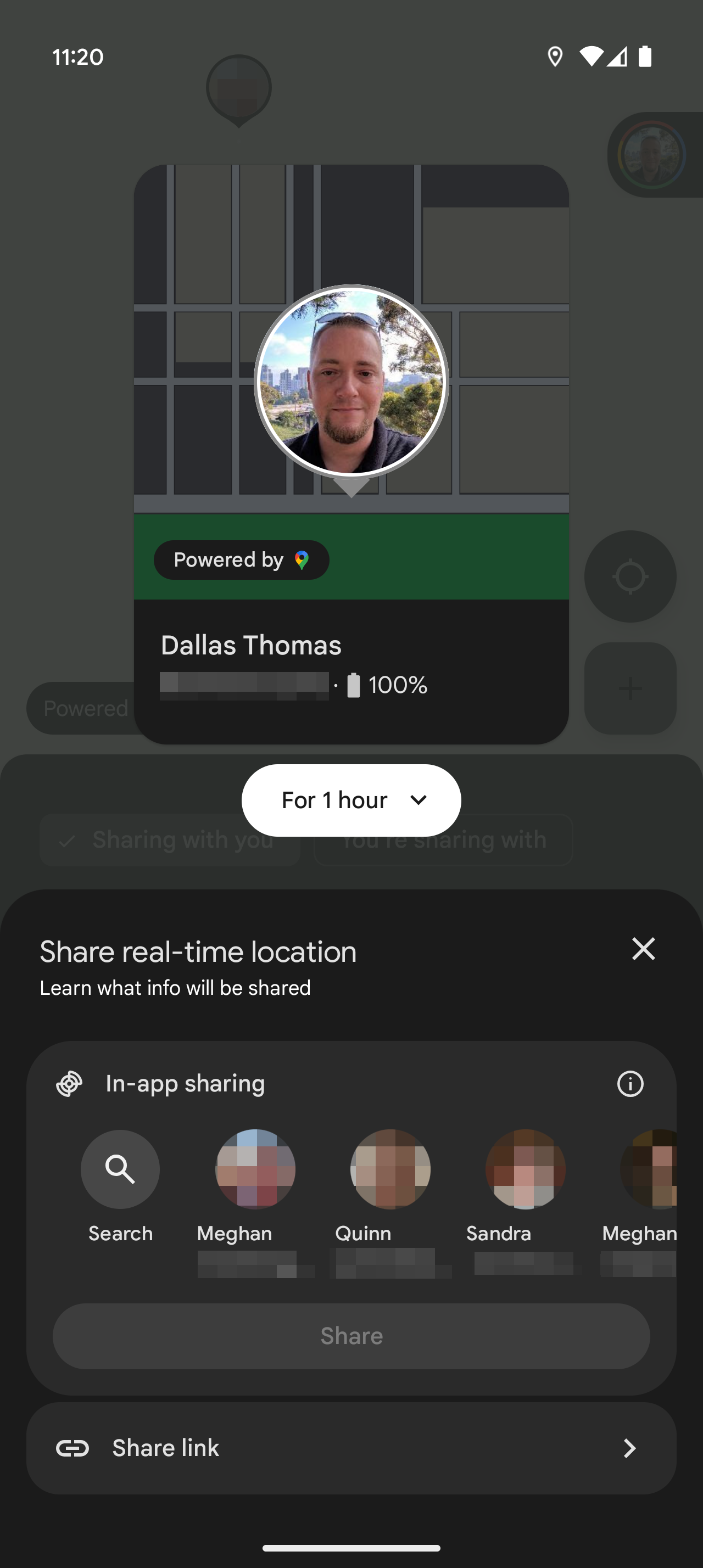Tap the plus icon below the crosshair
The image size is (703, 1568).
[629, 687]
